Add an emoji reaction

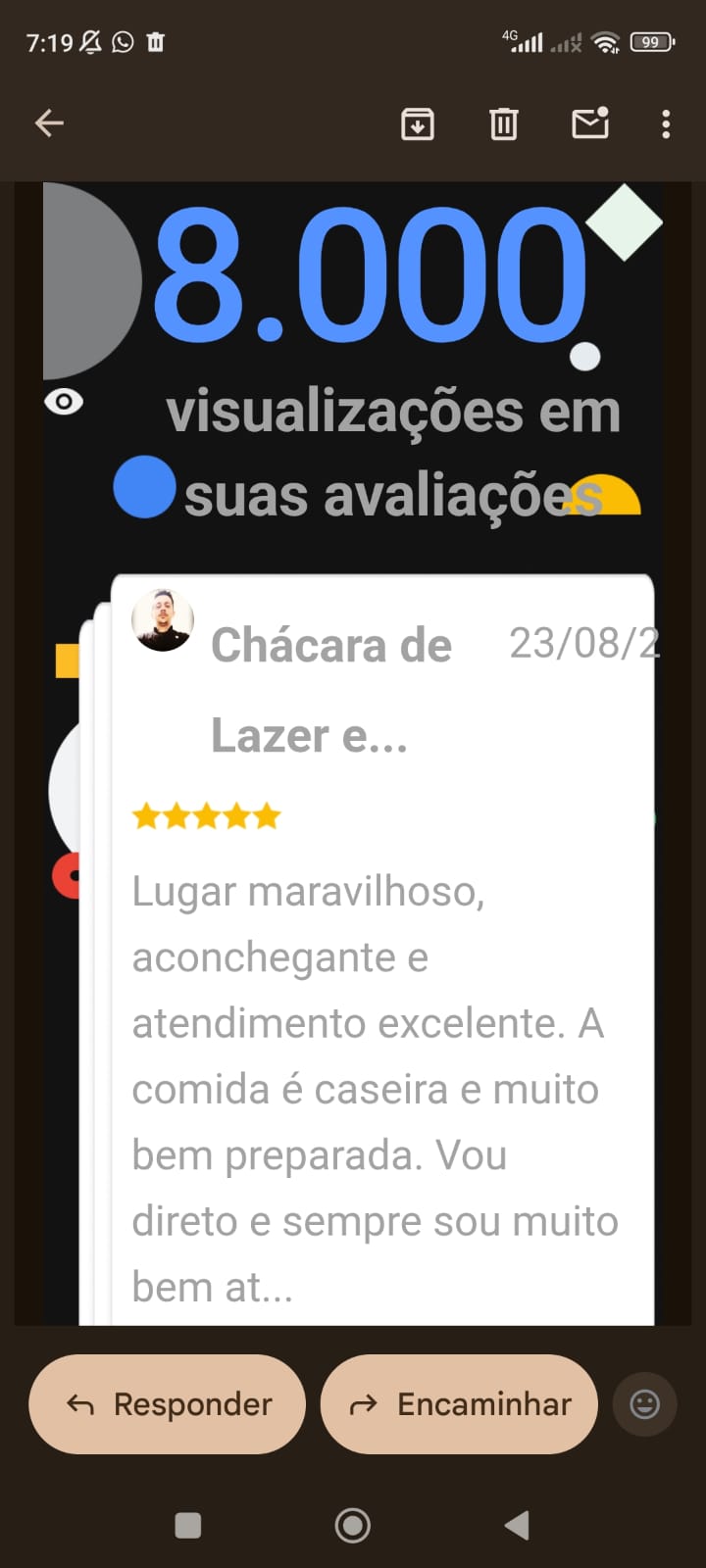click(644, 1404)
